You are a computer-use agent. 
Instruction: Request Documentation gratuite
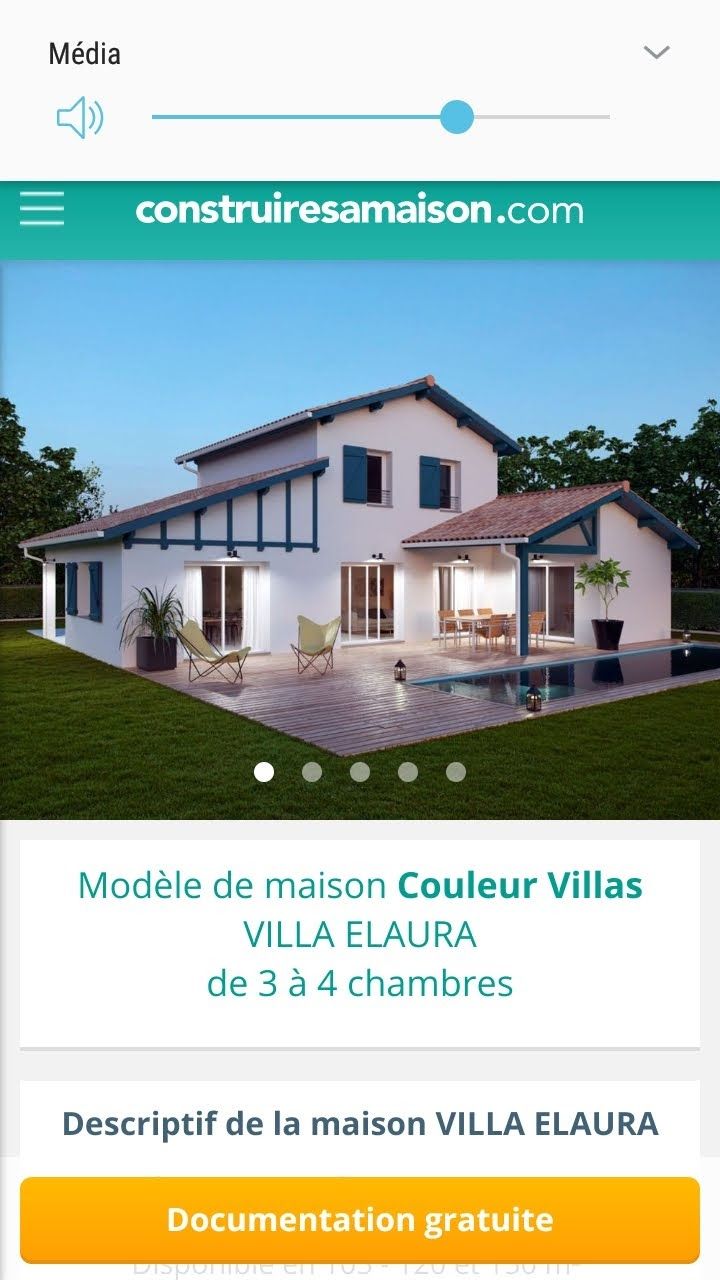360,1220
